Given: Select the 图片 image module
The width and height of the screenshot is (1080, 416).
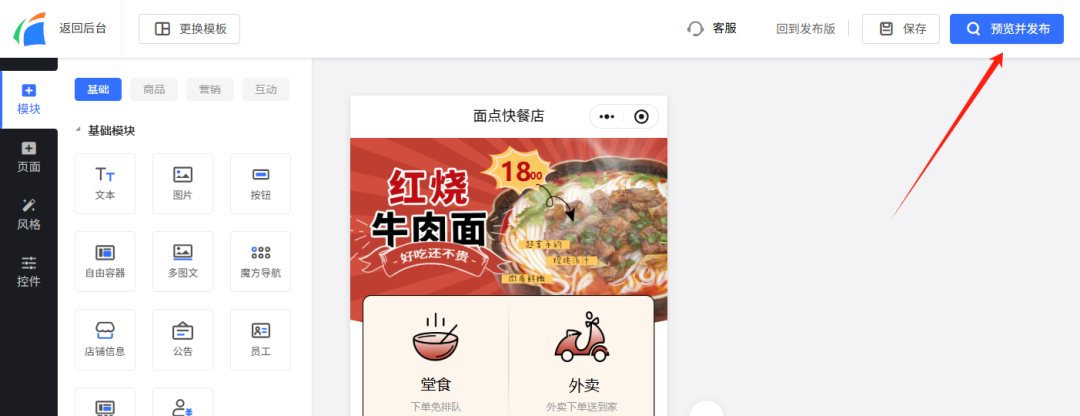Looking at the screenshot, I should pos(183,183).
